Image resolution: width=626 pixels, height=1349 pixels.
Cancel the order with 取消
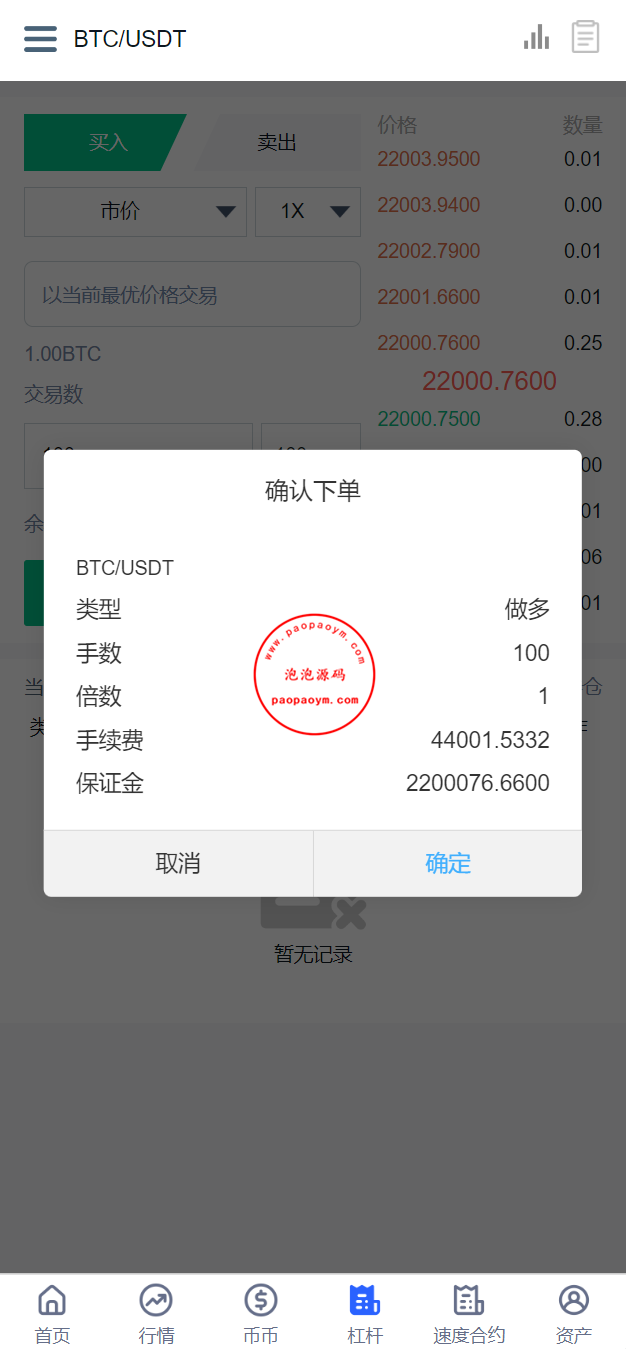click(178, 863)
